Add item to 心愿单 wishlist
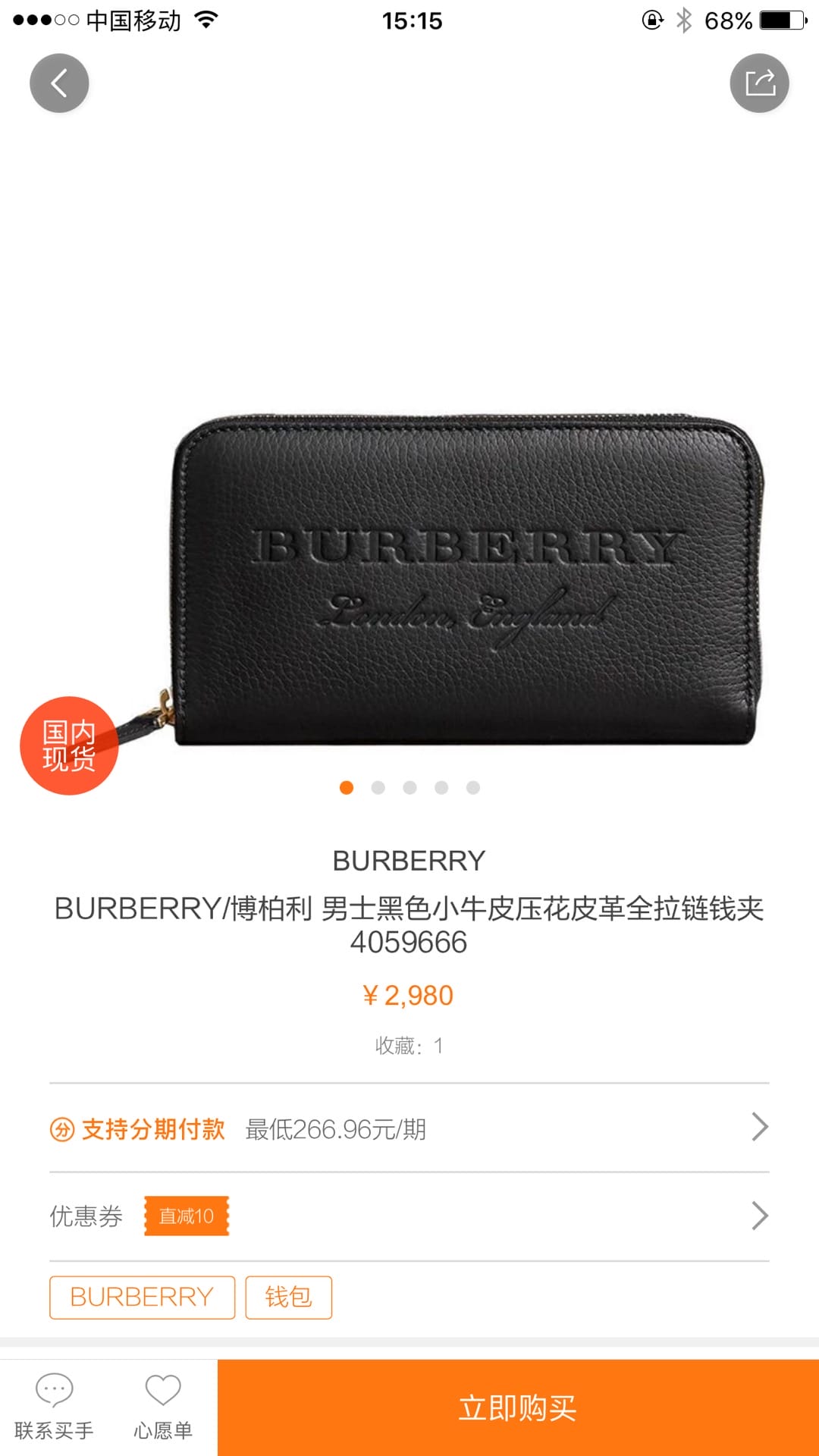This screenshot has height=1456, width=819. pos(162,1407)
